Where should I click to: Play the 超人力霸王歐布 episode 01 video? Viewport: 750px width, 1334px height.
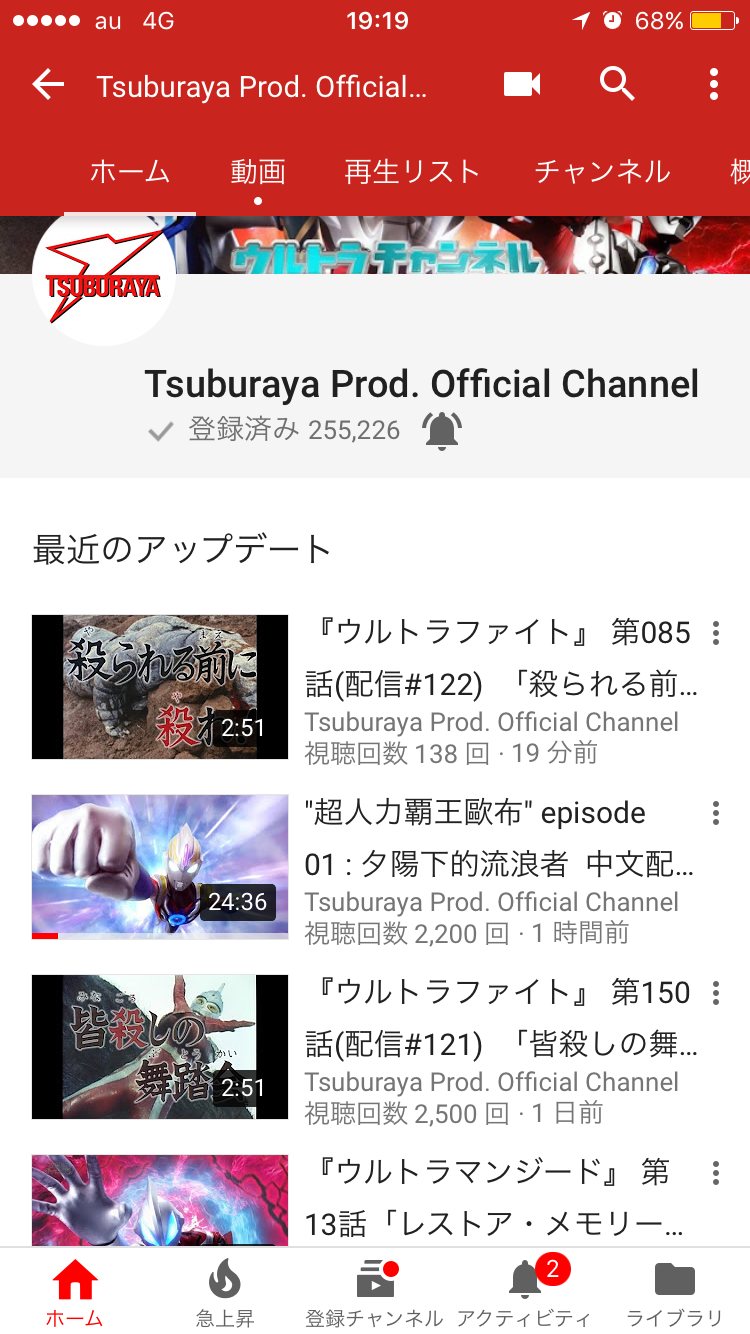(x=160, y=867)
